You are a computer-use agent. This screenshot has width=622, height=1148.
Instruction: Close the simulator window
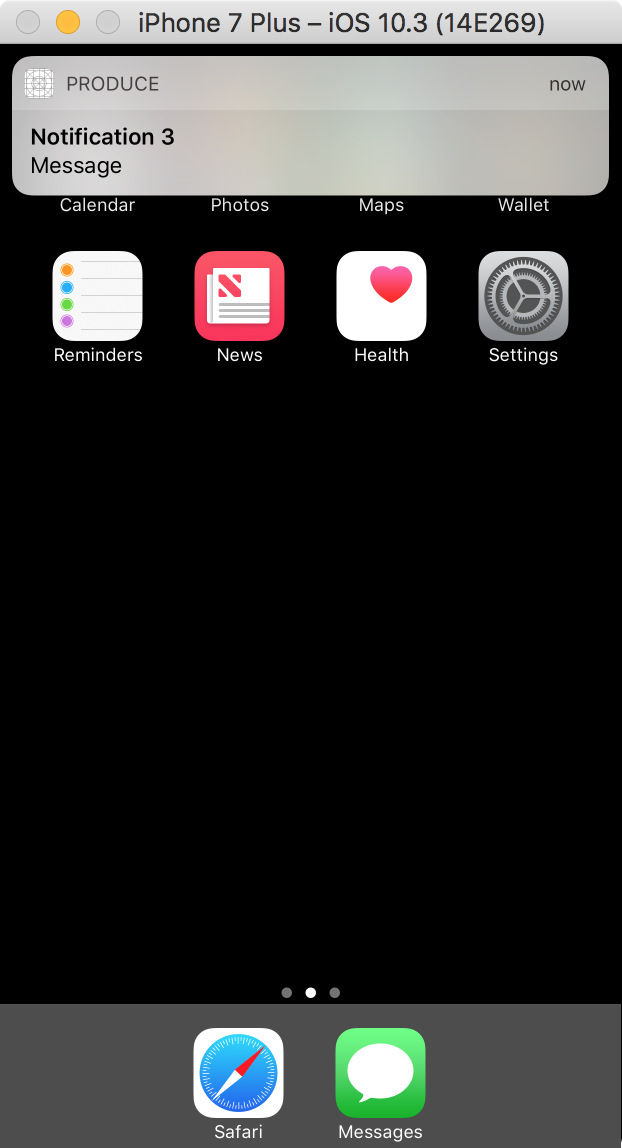[x=28, y=22]
